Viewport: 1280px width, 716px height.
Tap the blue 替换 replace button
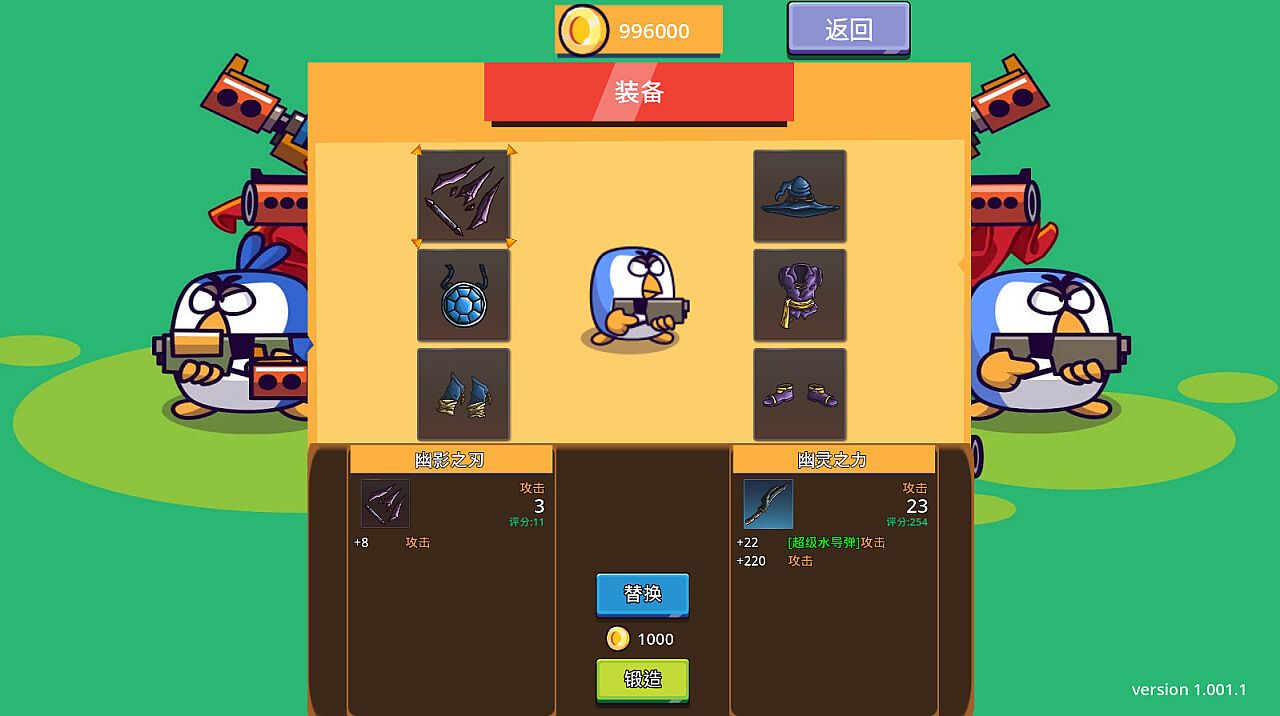642,594
